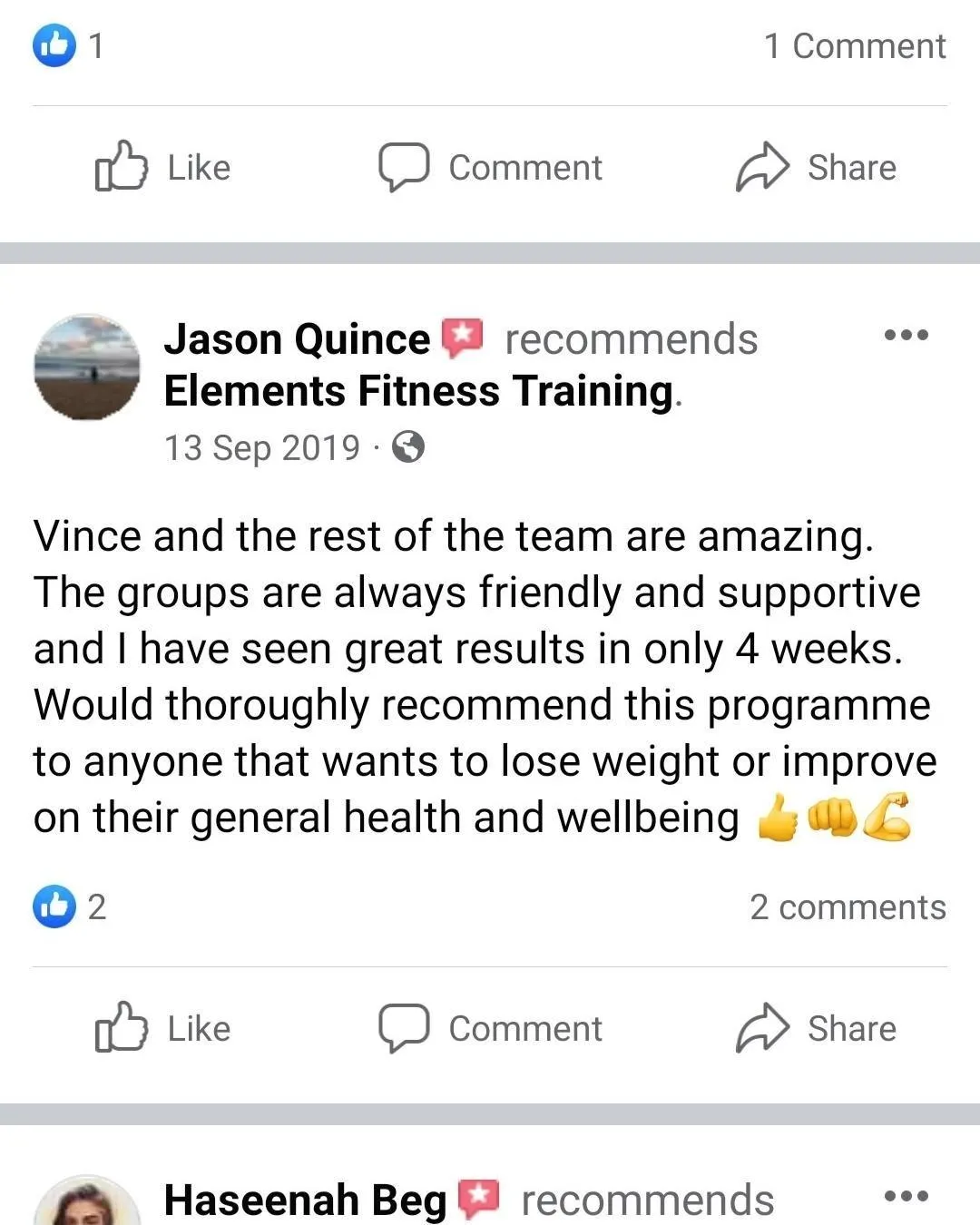This screenshot has width=980, height=1225.
Task: Comment on Jason Quince's recommendation
Action: (490, 1028)
